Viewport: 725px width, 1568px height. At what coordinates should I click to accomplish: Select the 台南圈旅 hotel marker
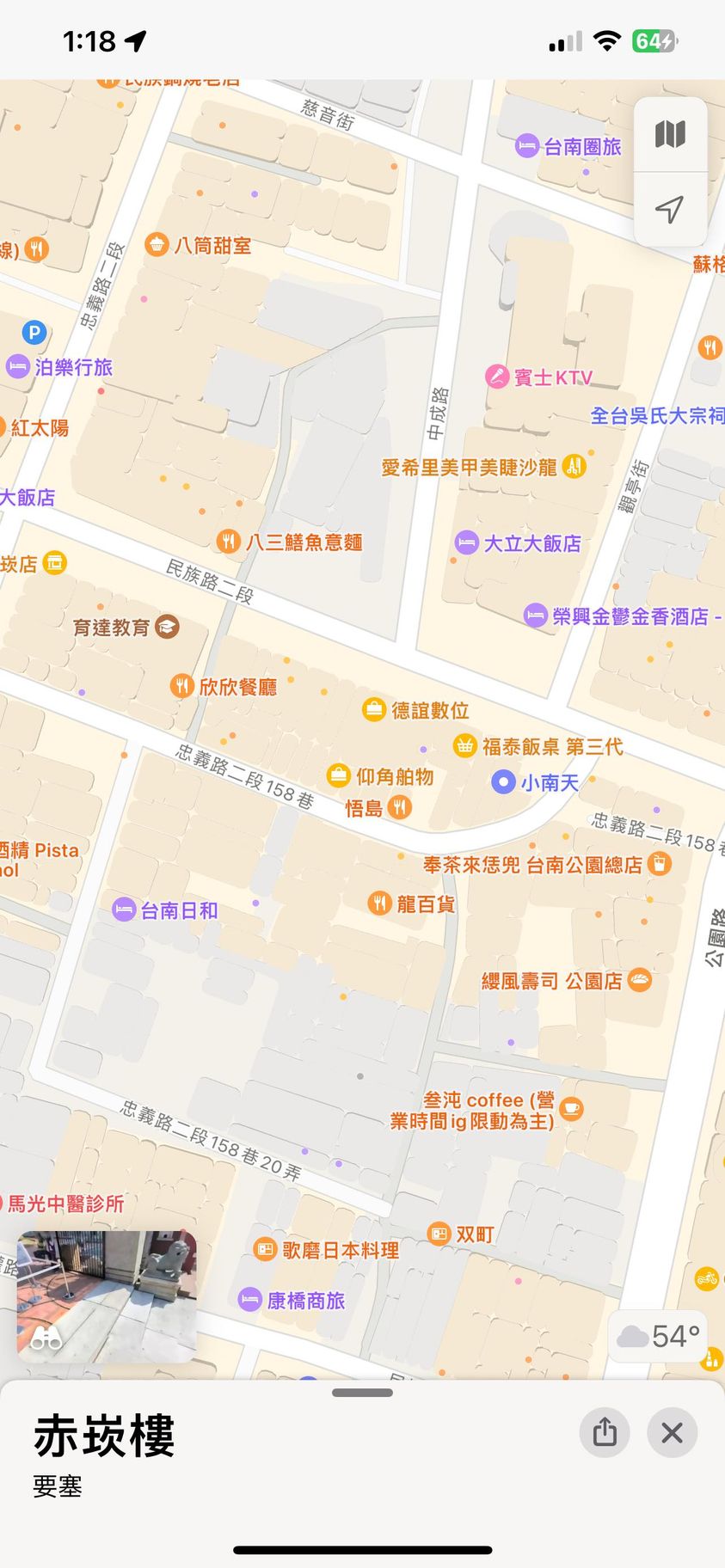pos(526,146)
